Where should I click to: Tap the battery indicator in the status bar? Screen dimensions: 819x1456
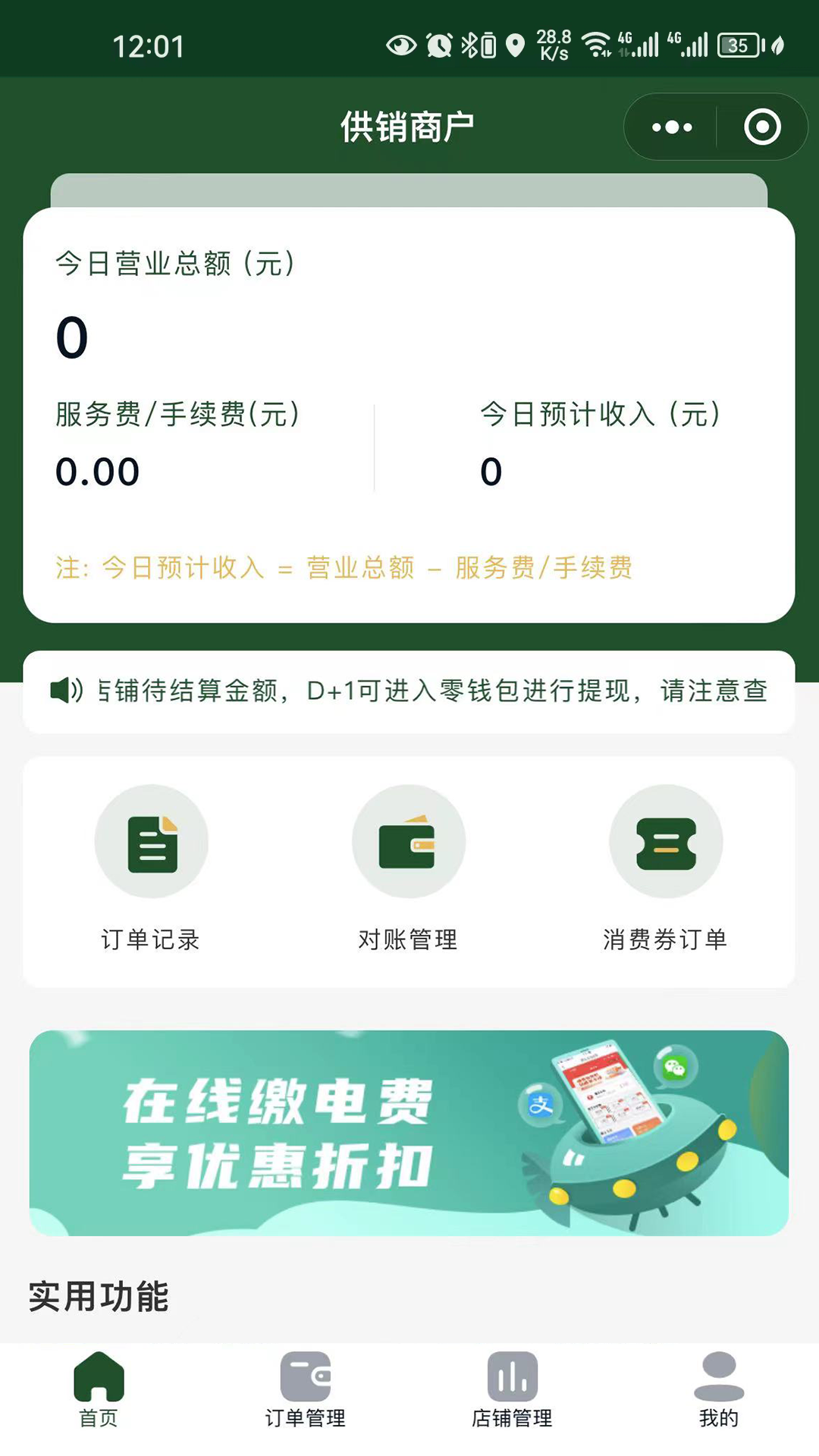tap(736, 45)
